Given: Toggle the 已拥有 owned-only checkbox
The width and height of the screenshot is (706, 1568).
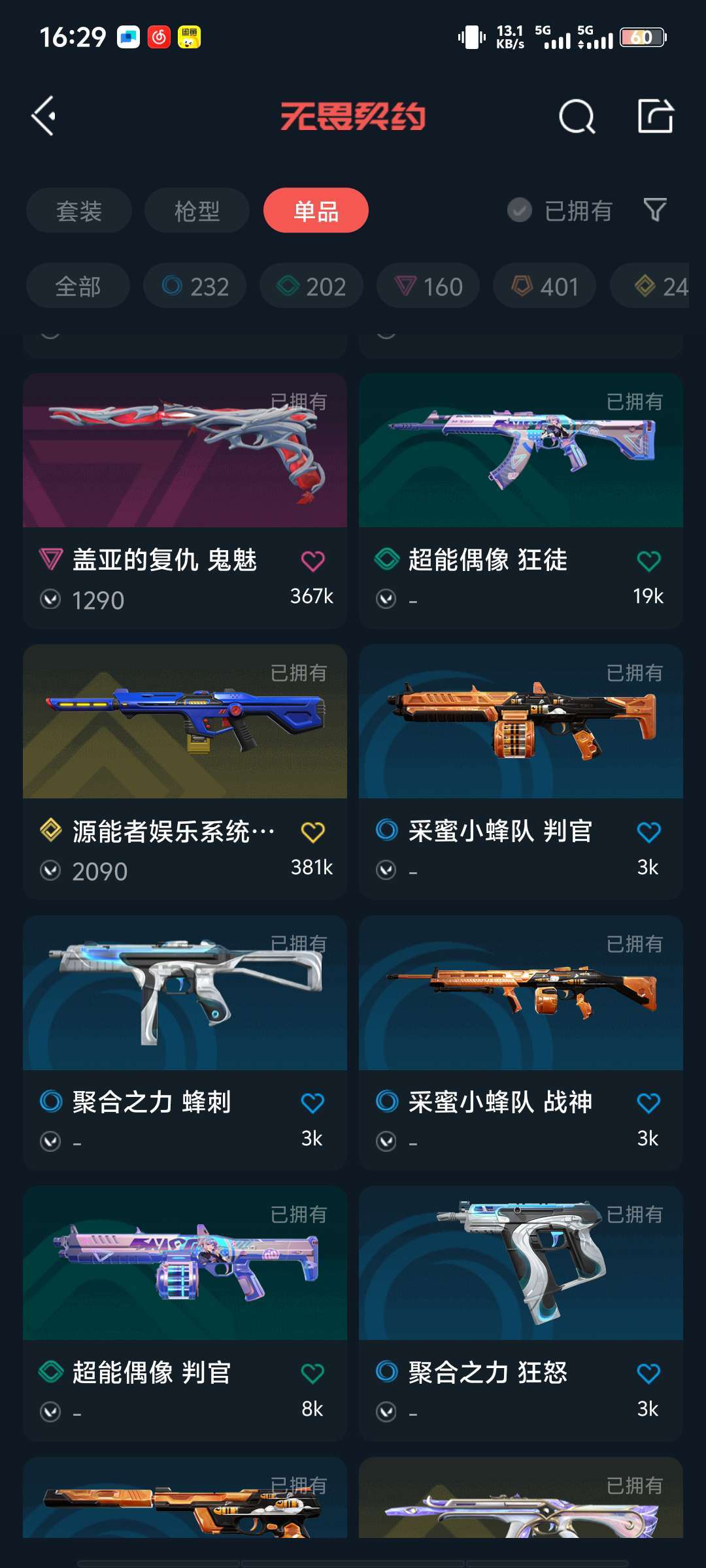Looking at the screenshot, I should coord(520,210).
